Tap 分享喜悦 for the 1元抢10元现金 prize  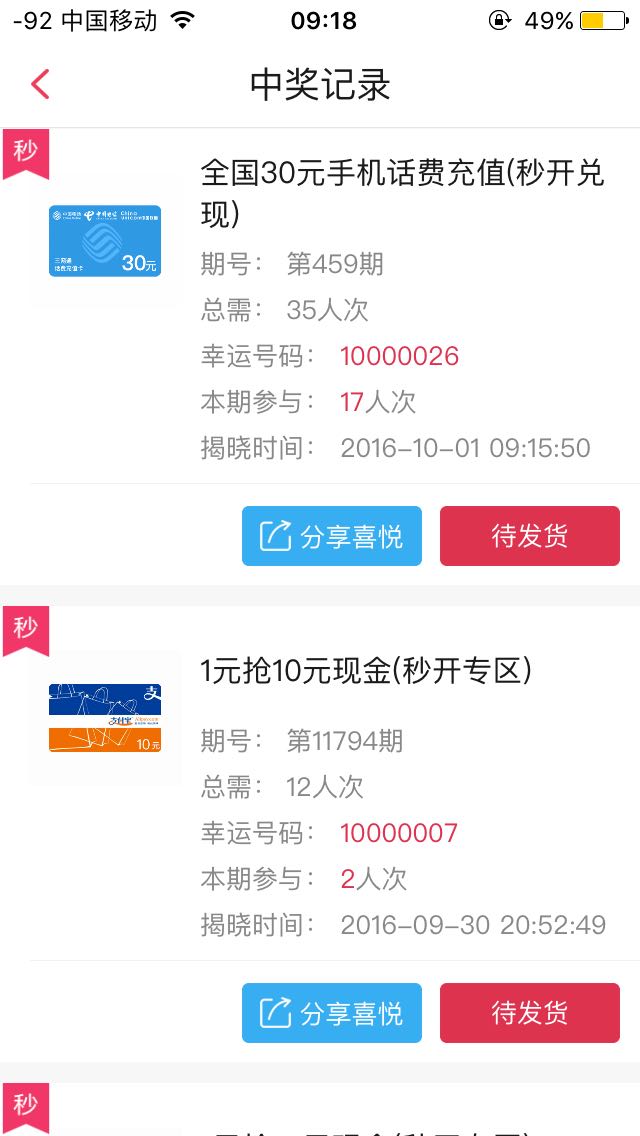(x=332, y=1013)
